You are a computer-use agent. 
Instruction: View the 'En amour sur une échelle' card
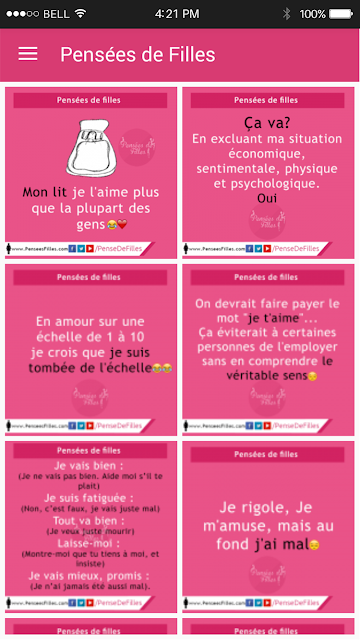[x=91, y=350]
